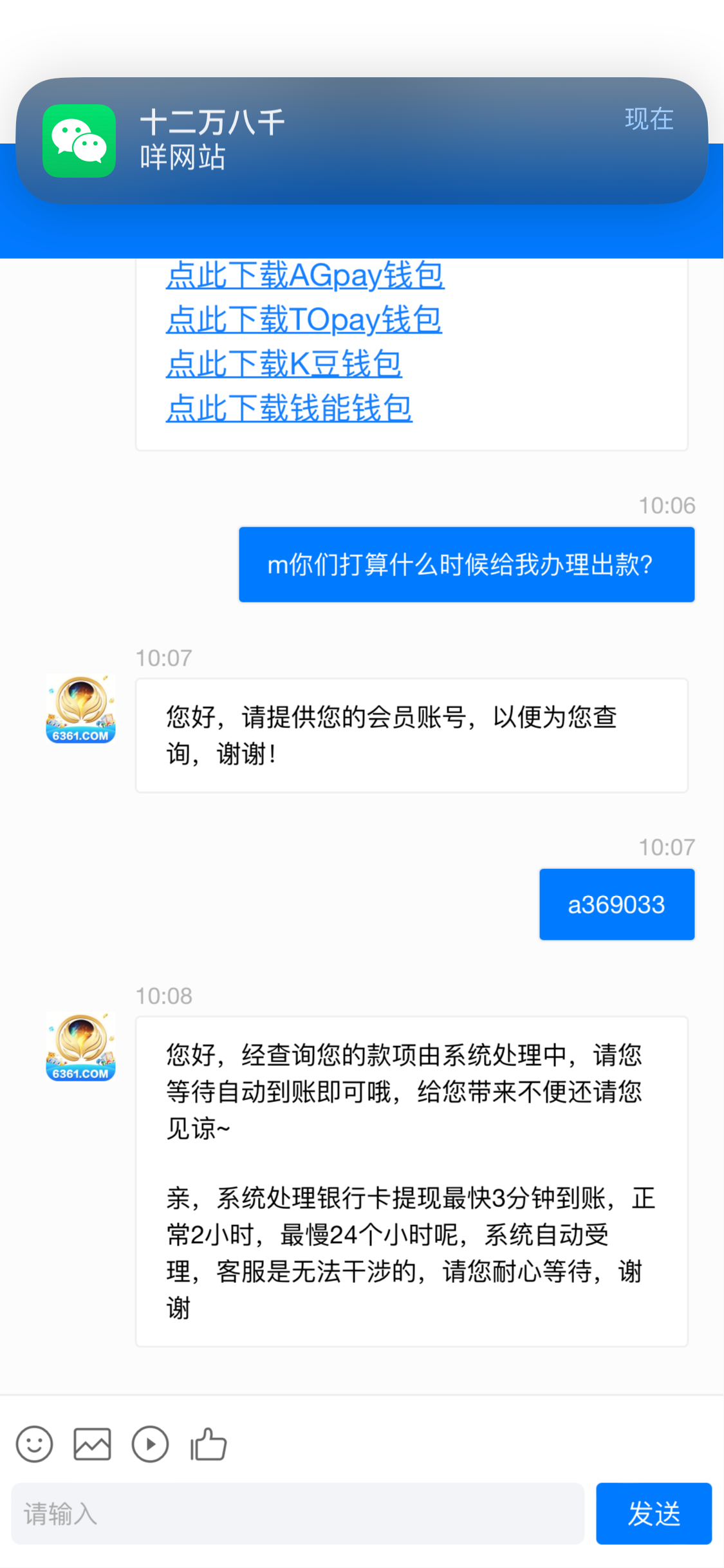Click the WeChat icon in the notification banner
This screenshot has width=724, height=1568.
click(79, 141)
